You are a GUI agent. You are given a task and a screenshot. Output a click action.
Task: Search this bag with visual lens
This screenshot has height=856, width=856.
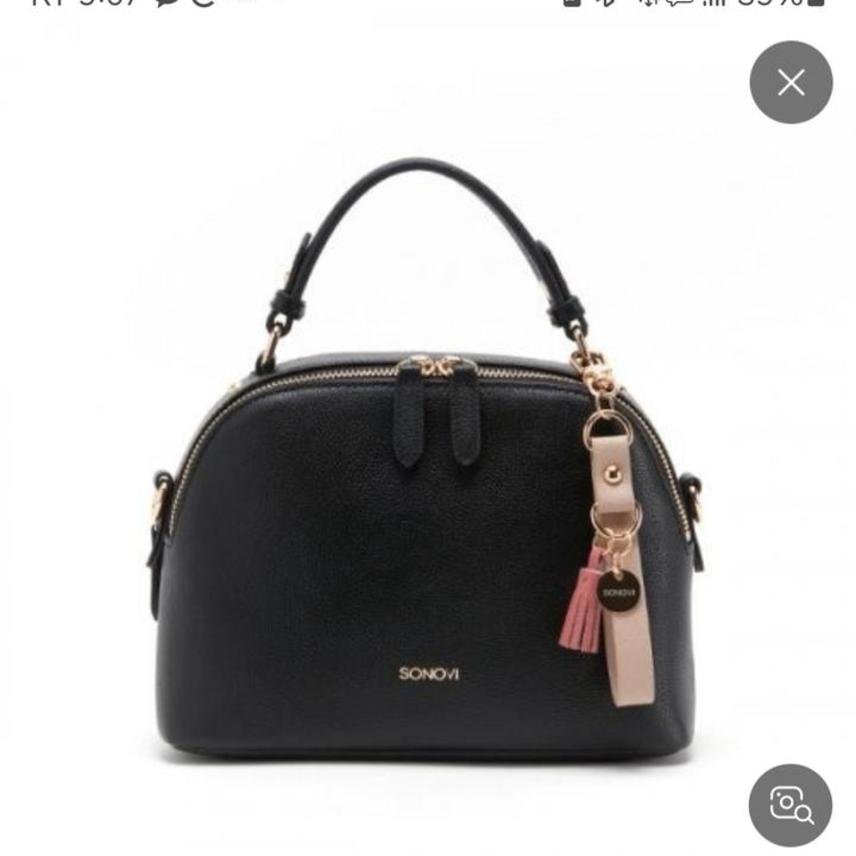pos(790,804)
